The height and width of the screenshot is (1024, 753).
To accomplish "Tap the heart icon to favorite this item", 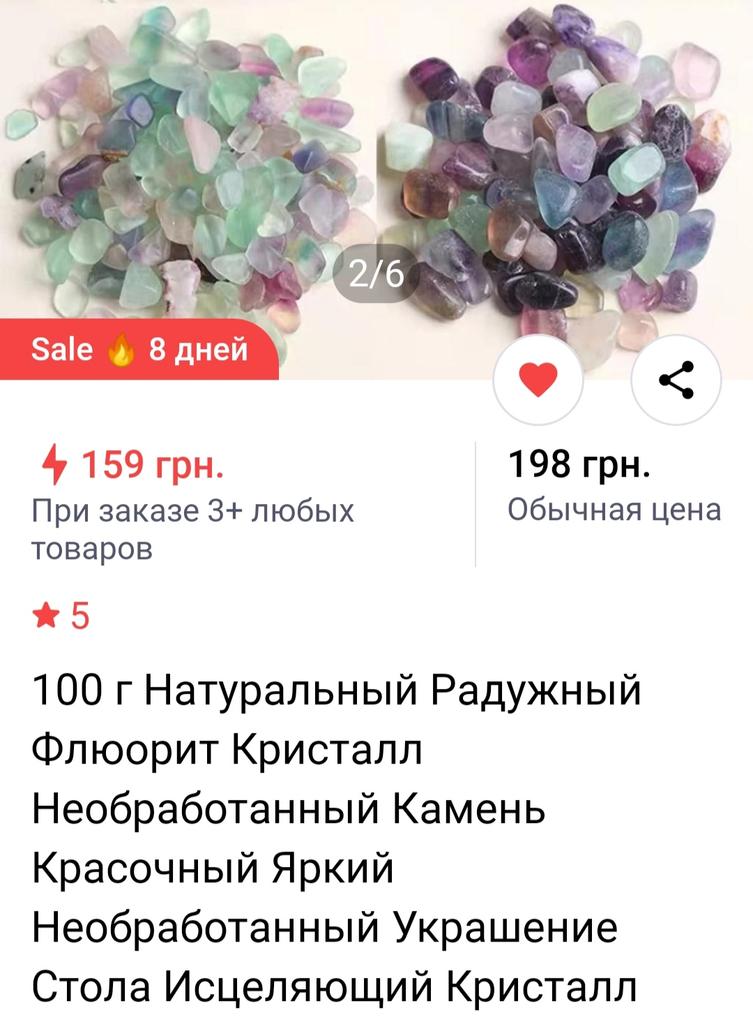I will pos(538,379).
